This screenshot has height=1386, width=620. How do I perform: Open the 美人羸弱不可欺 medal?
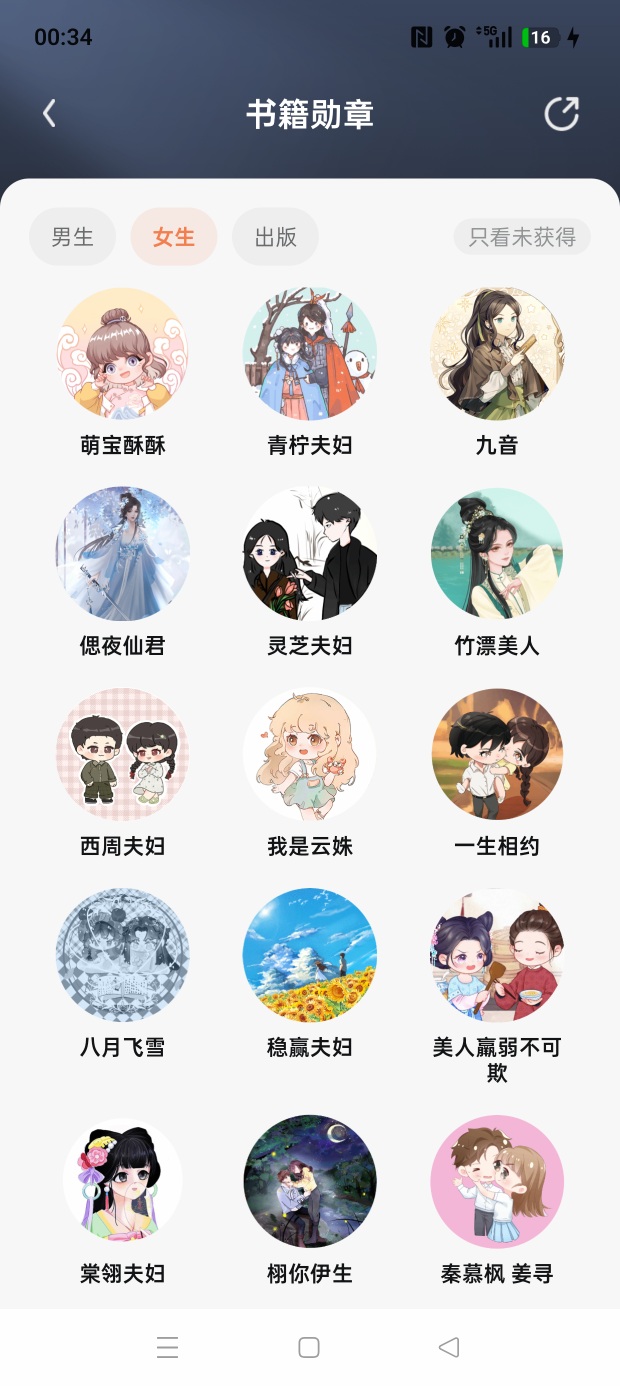(497, 955)
